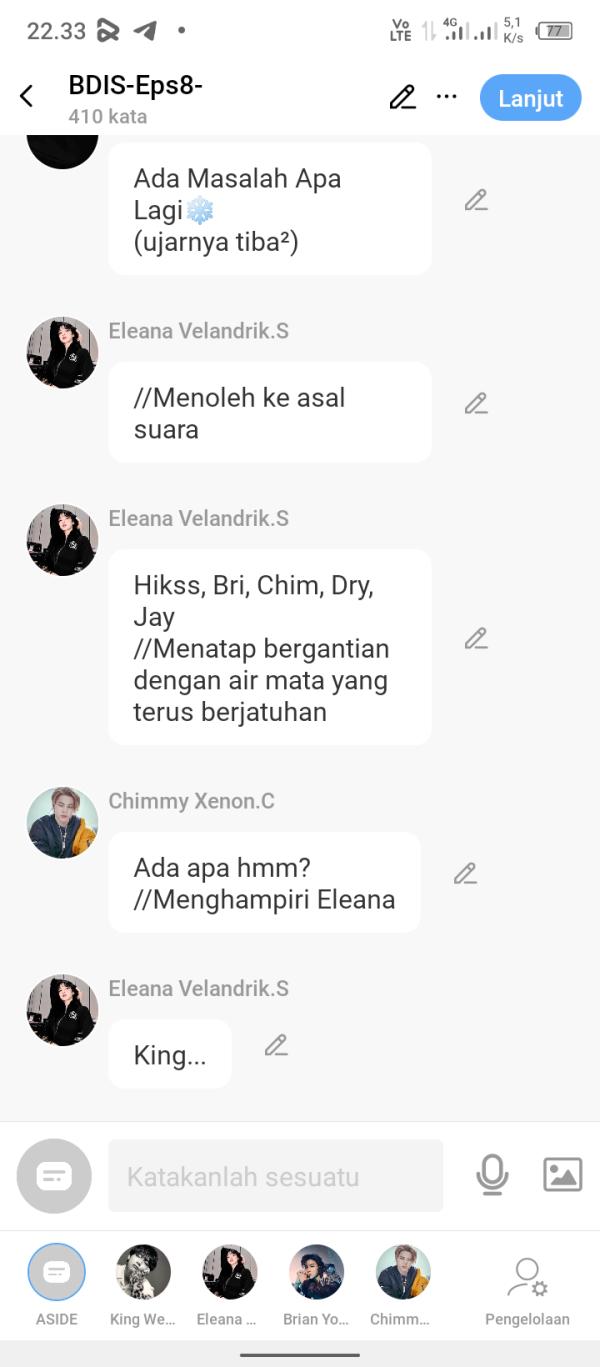Record a voice message with microphone

click(x=492, y=1175)
